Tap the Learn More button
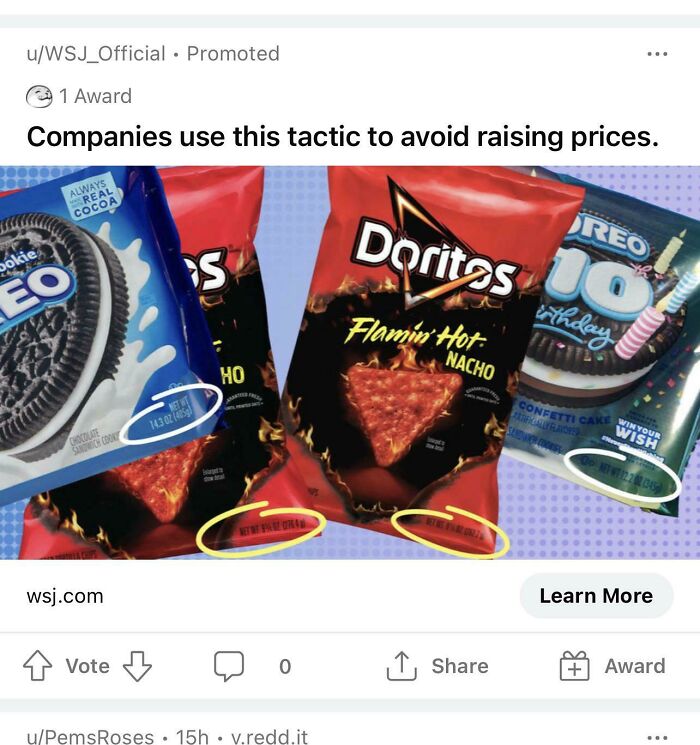700x745 pixels. click(595, 596)
